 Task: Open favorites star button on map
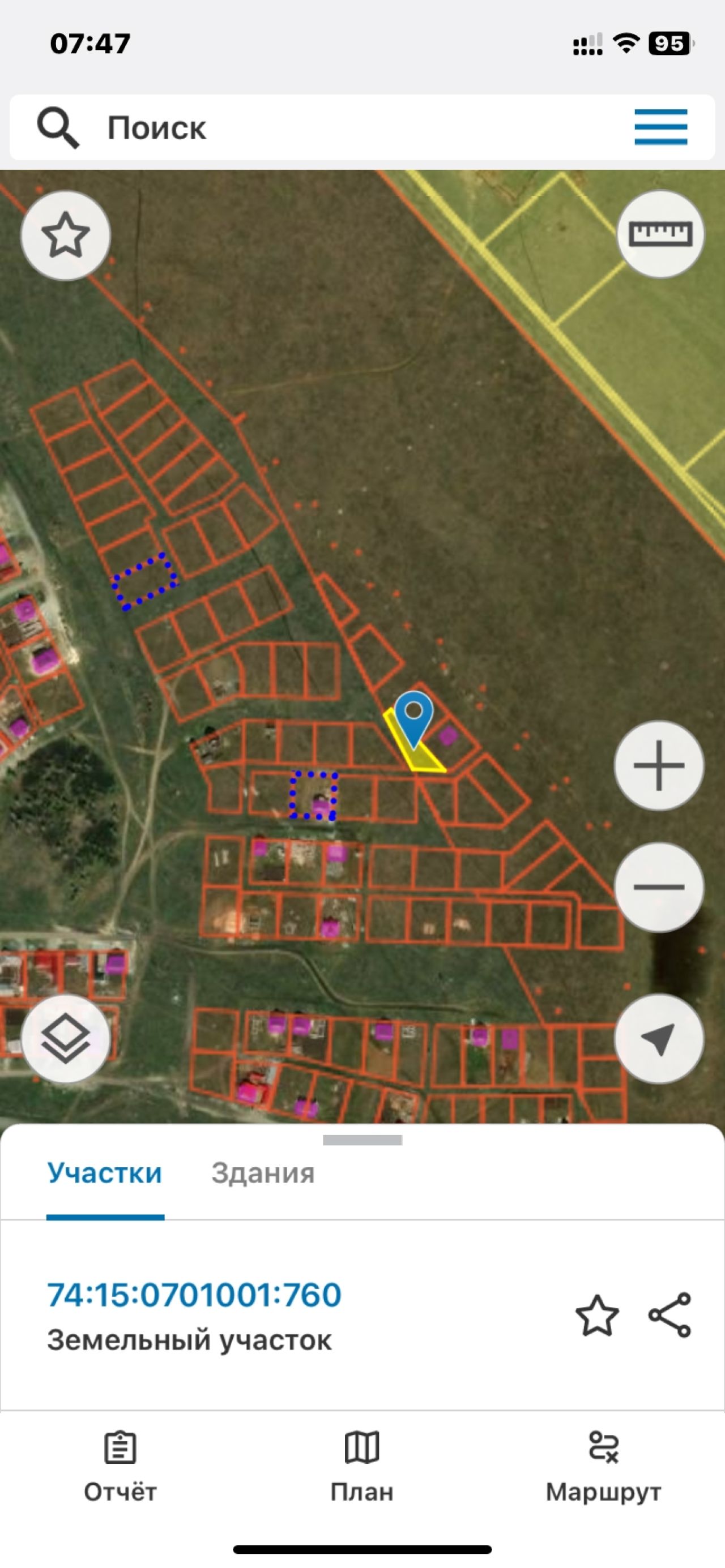pyautogui.click(x=66, y=235)
